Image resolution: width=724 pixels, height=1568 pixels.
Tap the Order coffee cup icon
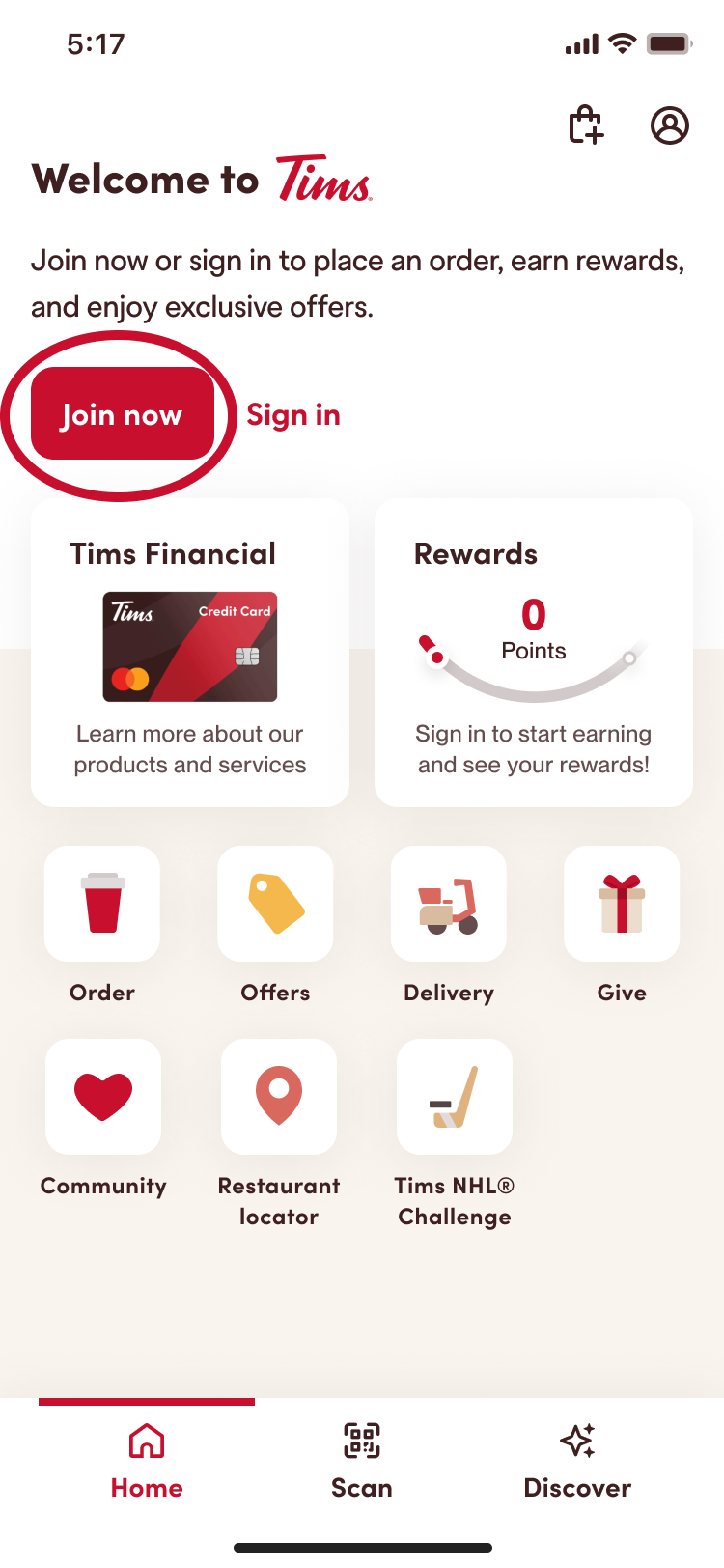click(x=101, y=904)
